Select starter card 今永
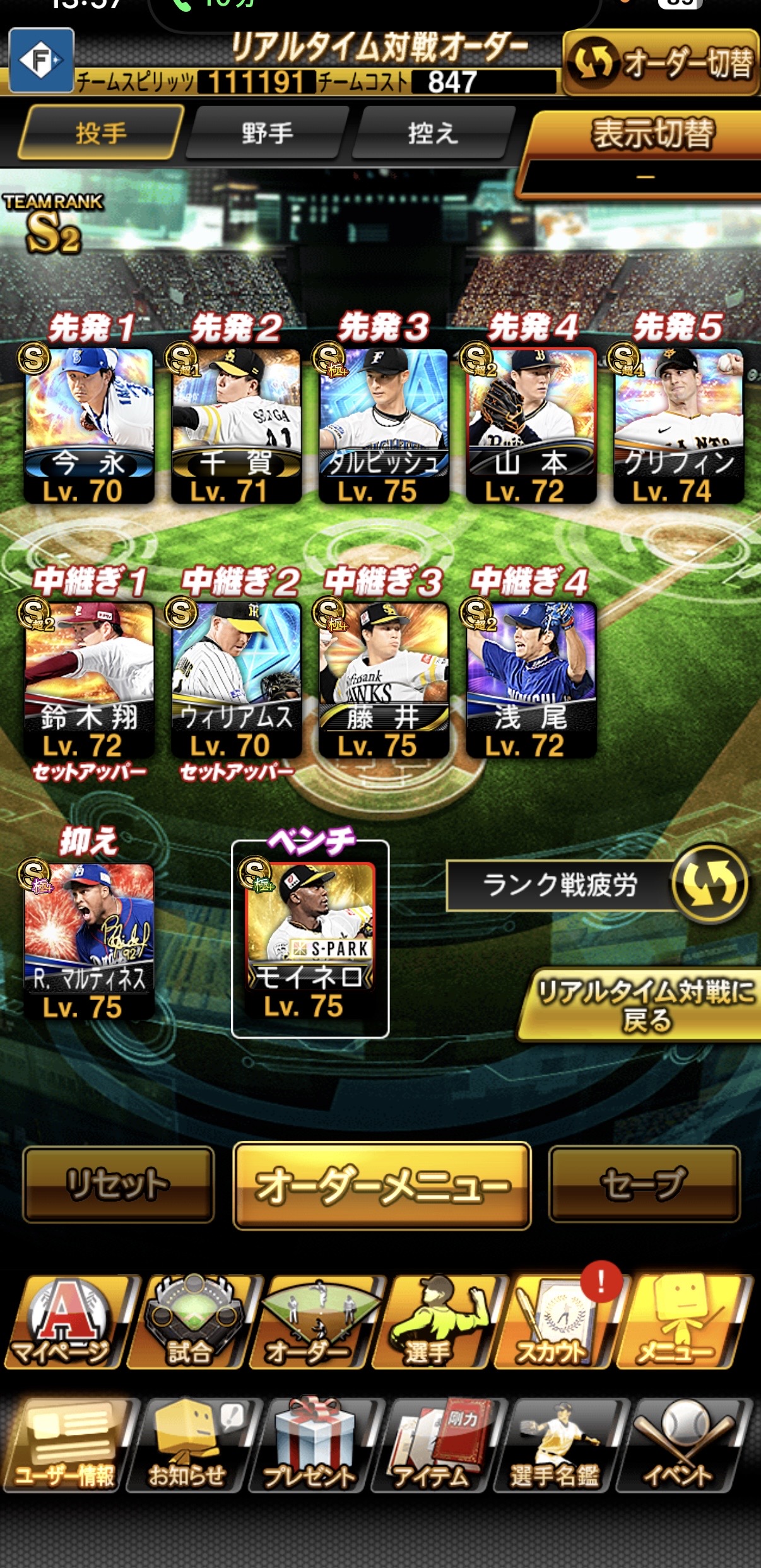This screenshot has height=1568, width=761. coord(89,425)
